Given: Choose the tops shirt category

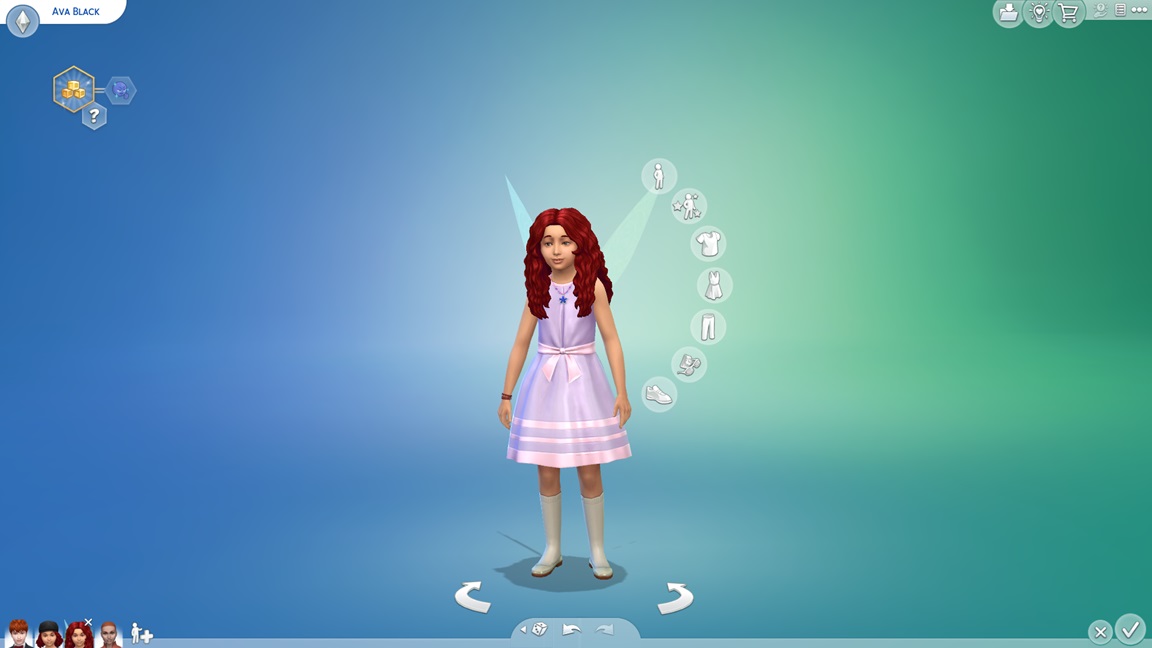Looking at the screenshot, I should click(x=708, y=243).
